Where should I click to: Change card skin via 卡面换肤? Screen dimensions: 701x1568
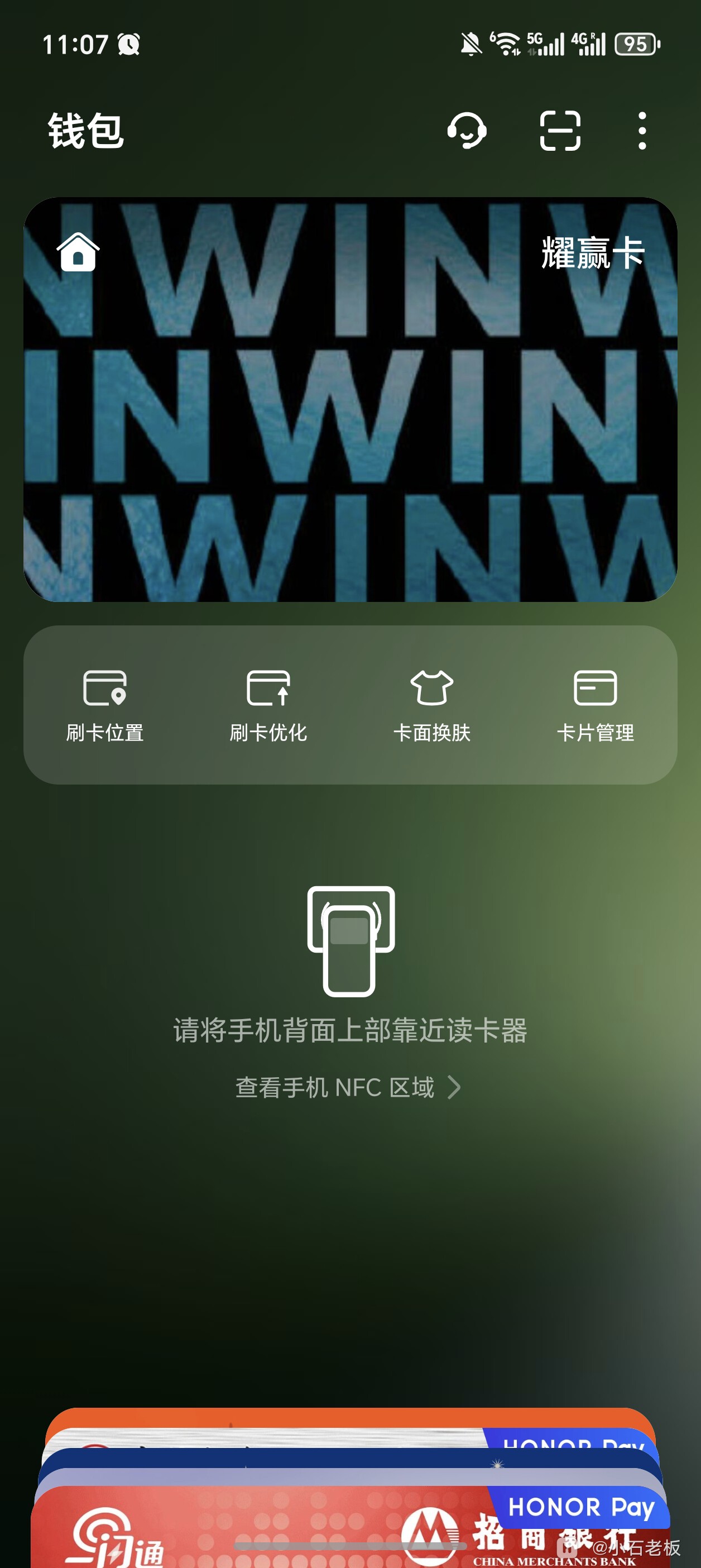click(432, 705)
